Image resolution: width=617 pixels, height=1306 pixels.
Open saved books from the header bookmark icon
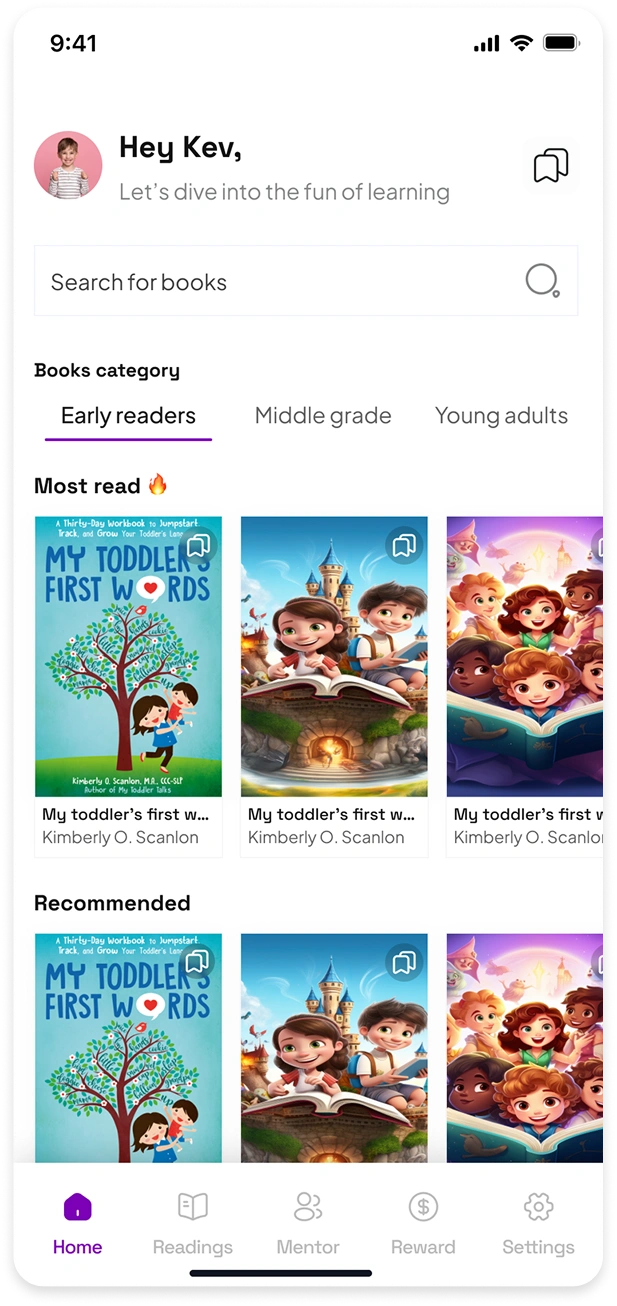[x=550, y=166]
